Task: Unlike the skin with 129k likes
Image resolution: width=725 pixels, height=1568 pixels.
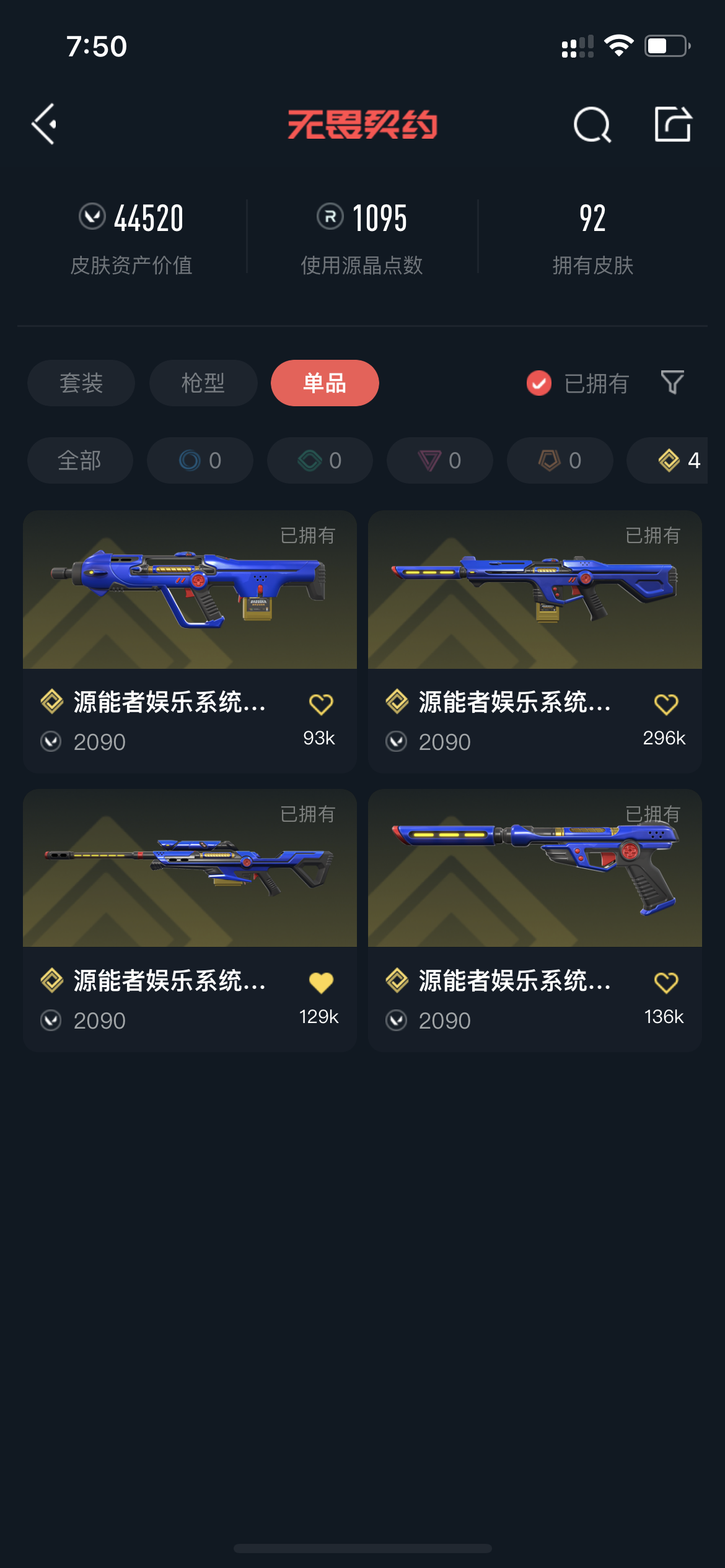Action: click(x=321, y=983)
